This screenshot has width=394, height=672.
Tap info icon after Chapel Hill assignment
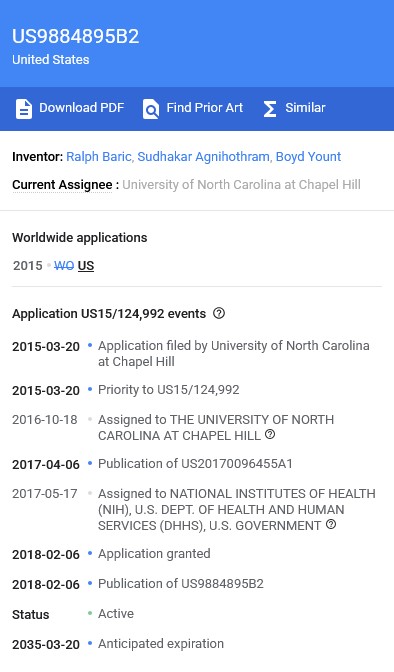(x=270, y=435)
